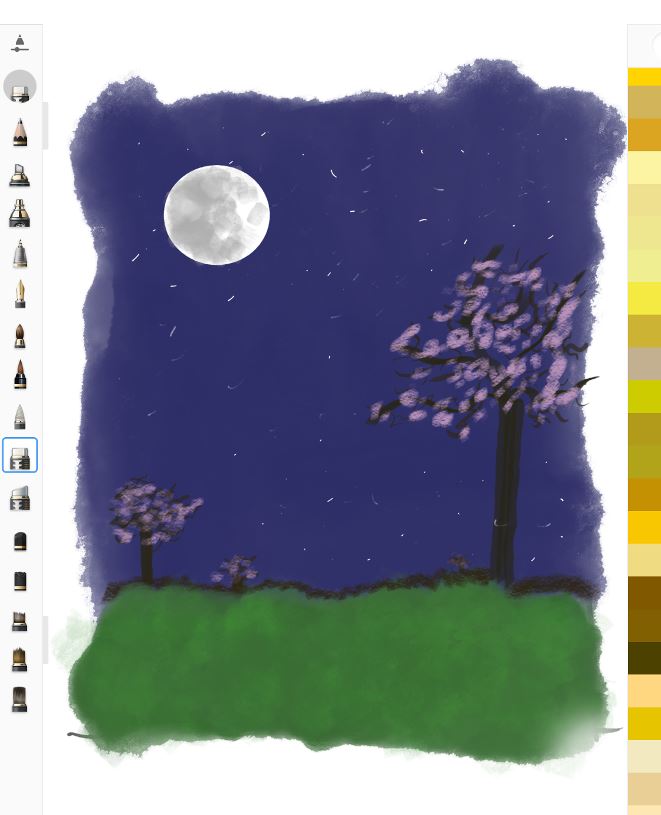661x815 pixels.
Task: Select the highlighted flat marker brush
Action: pos(20,455)
